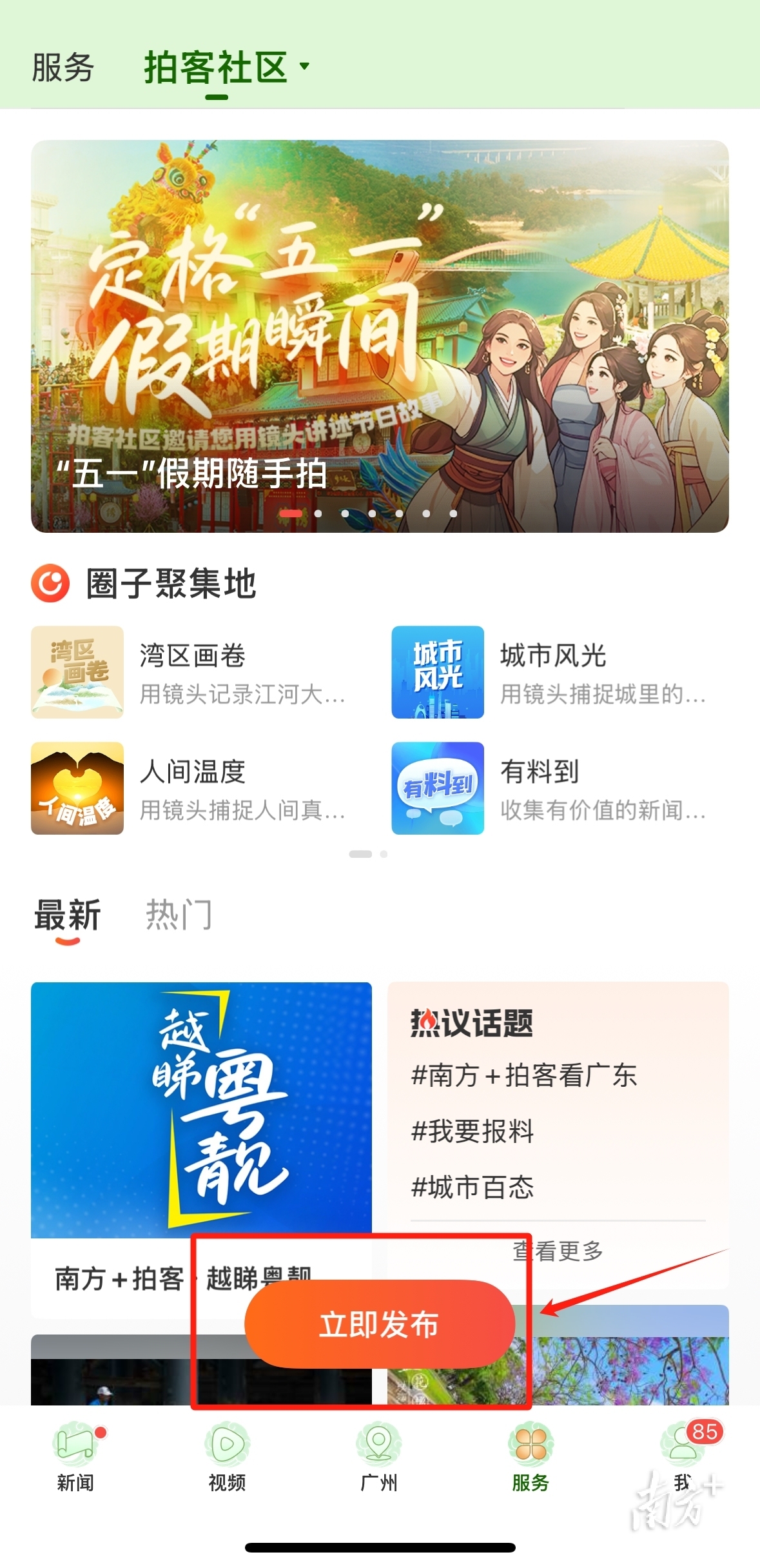Image resolution: width=760 pixels, height=1568 pixels.
Task: Open topic #我要报料
Action: point(473,1131)
